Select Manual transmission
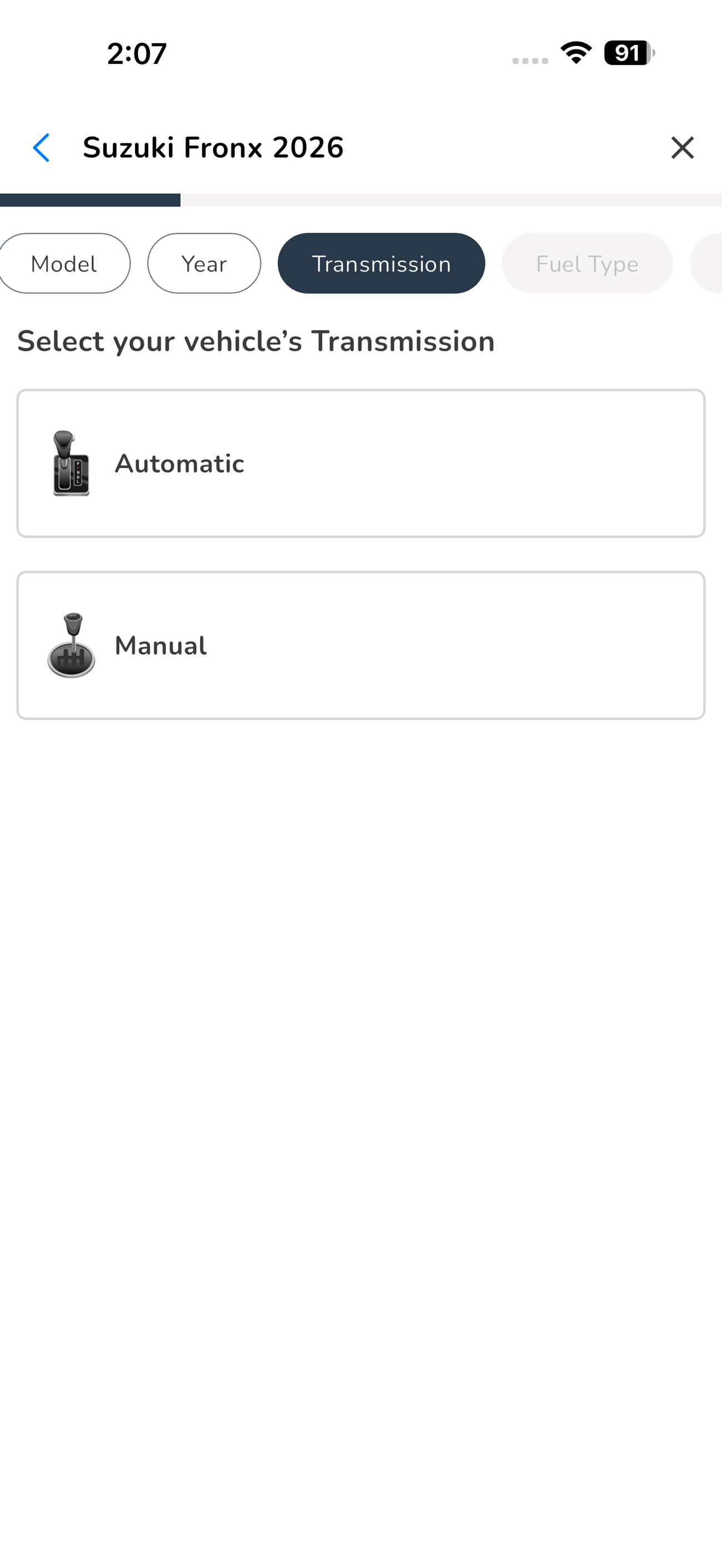The height and width of the screenshot is (1568, 722). 360,645
